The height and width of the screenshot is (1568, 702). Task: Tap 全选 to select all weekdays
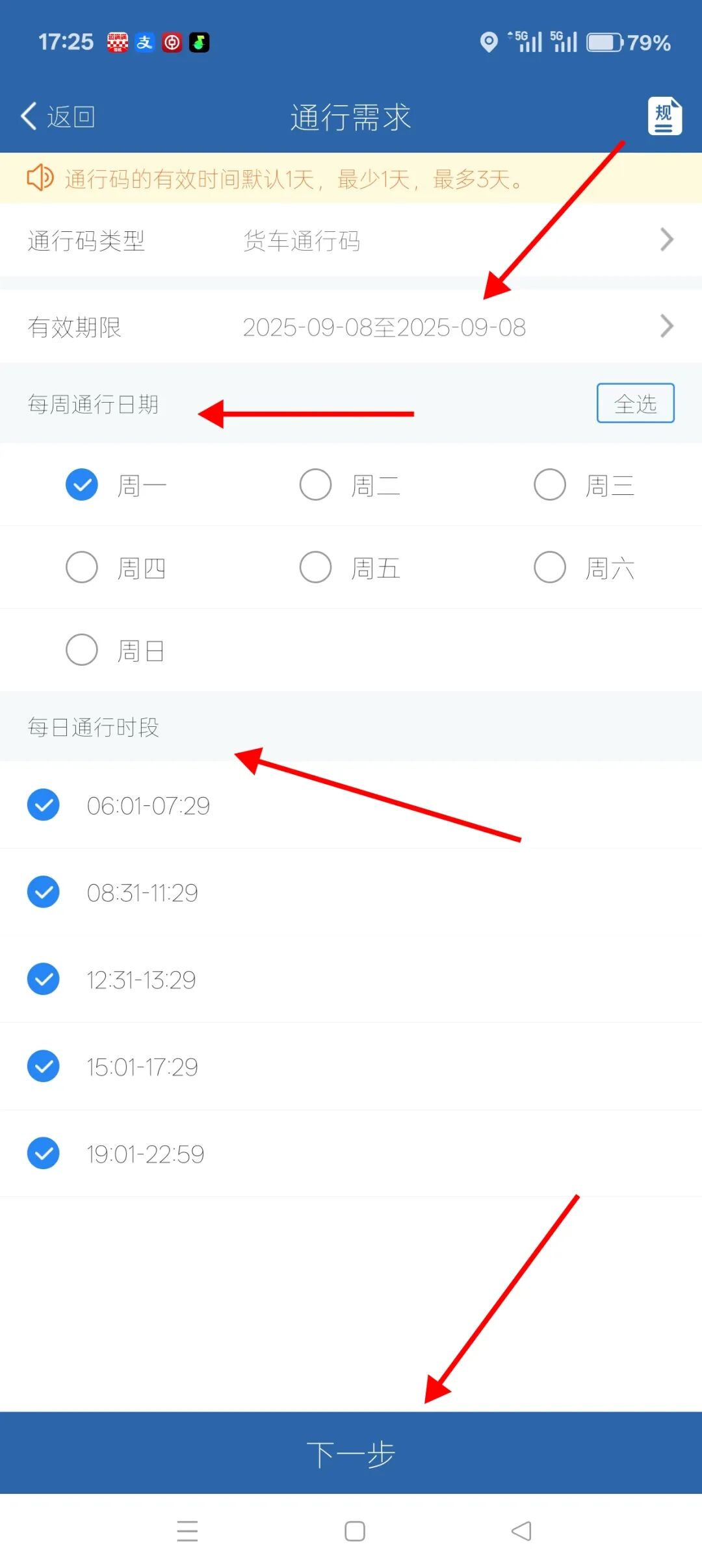coord(635,403)
